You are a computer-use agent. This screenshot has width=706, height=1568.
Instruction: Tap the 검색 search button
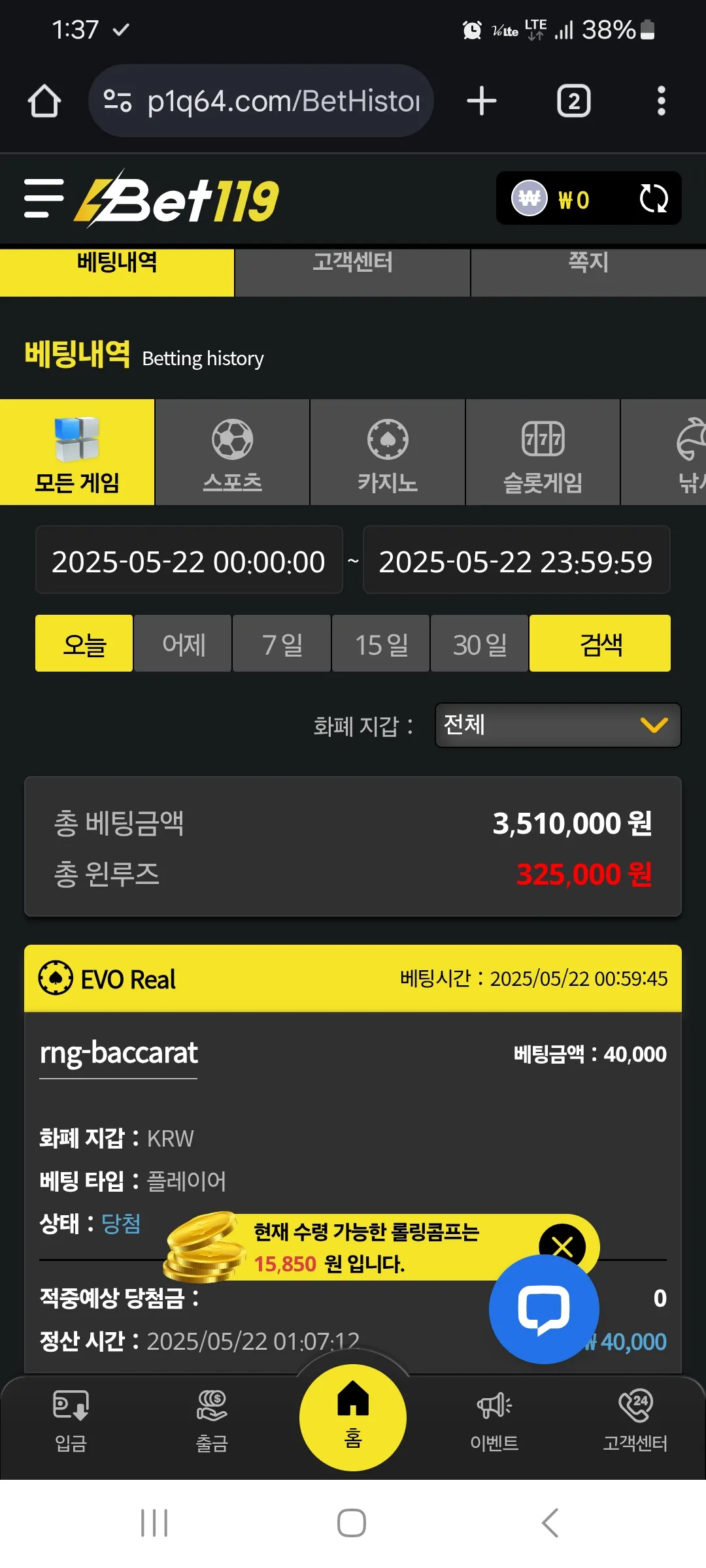(600, 644)
